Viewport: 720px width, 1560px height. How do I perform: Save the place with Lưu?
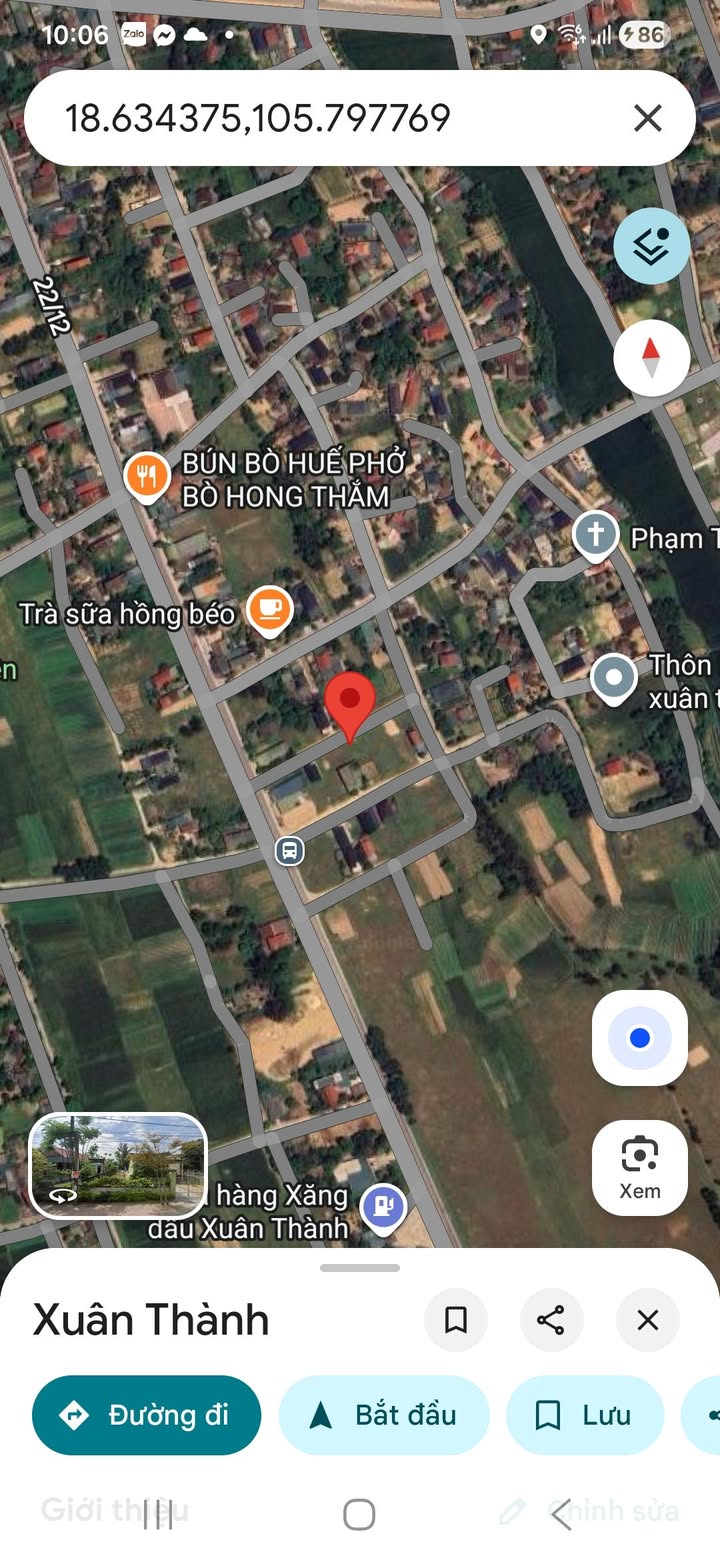tap(585, 1415)
